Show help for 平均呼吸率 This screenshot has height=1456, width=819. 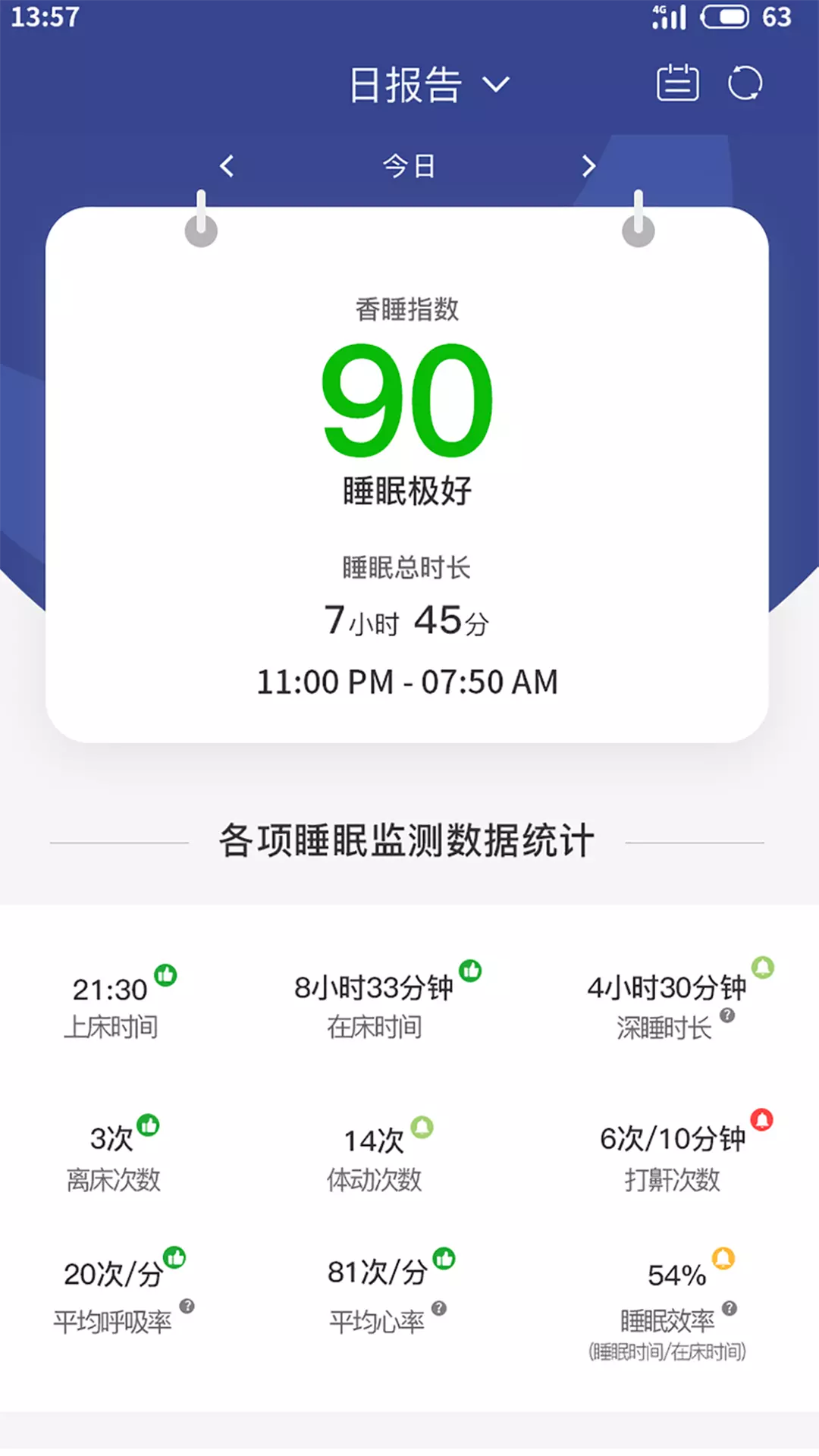point(187,1306)
